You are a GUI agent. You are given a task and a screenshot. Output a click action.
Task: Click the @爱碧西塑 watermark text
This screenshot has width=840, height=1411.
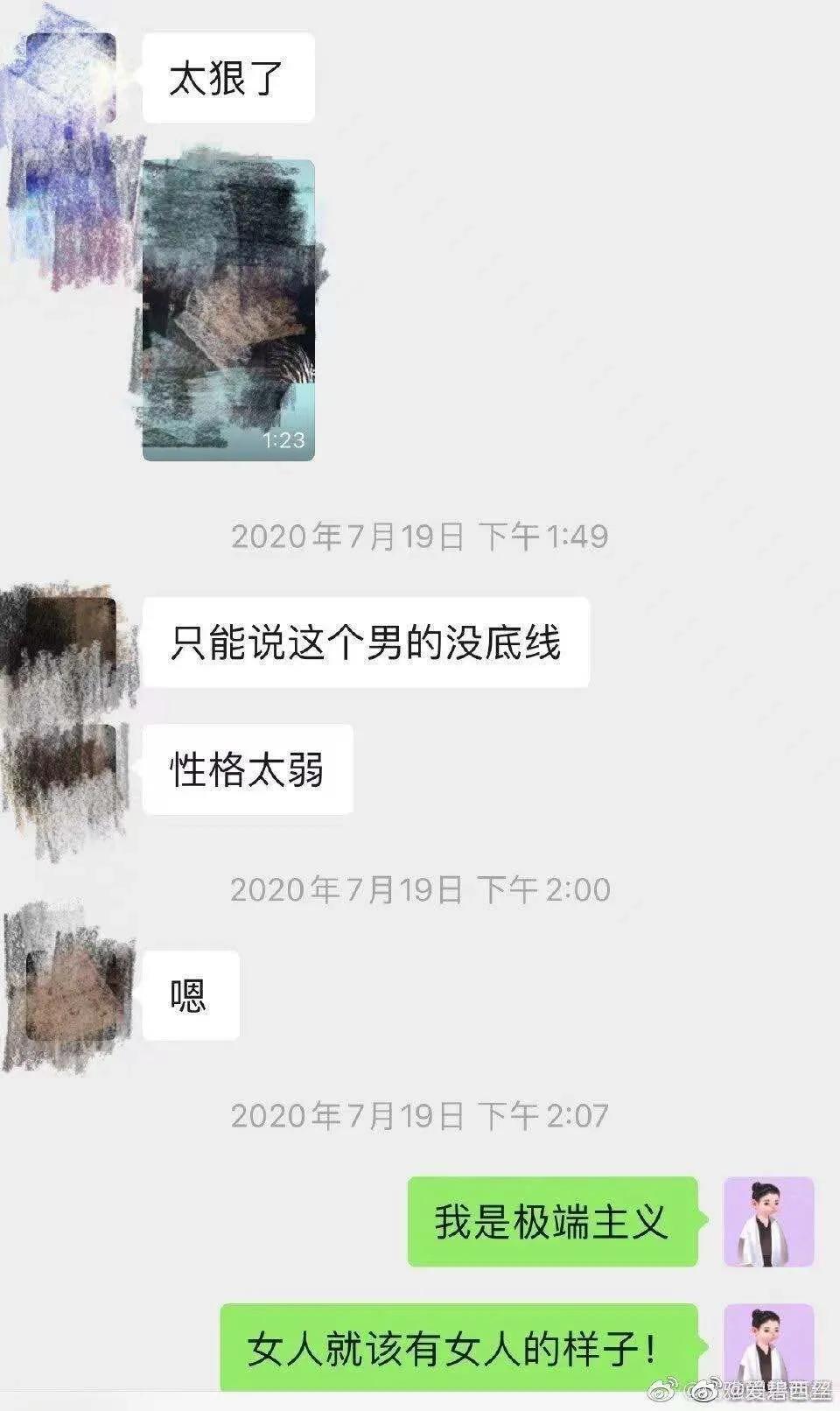[x=779, y=1392]
